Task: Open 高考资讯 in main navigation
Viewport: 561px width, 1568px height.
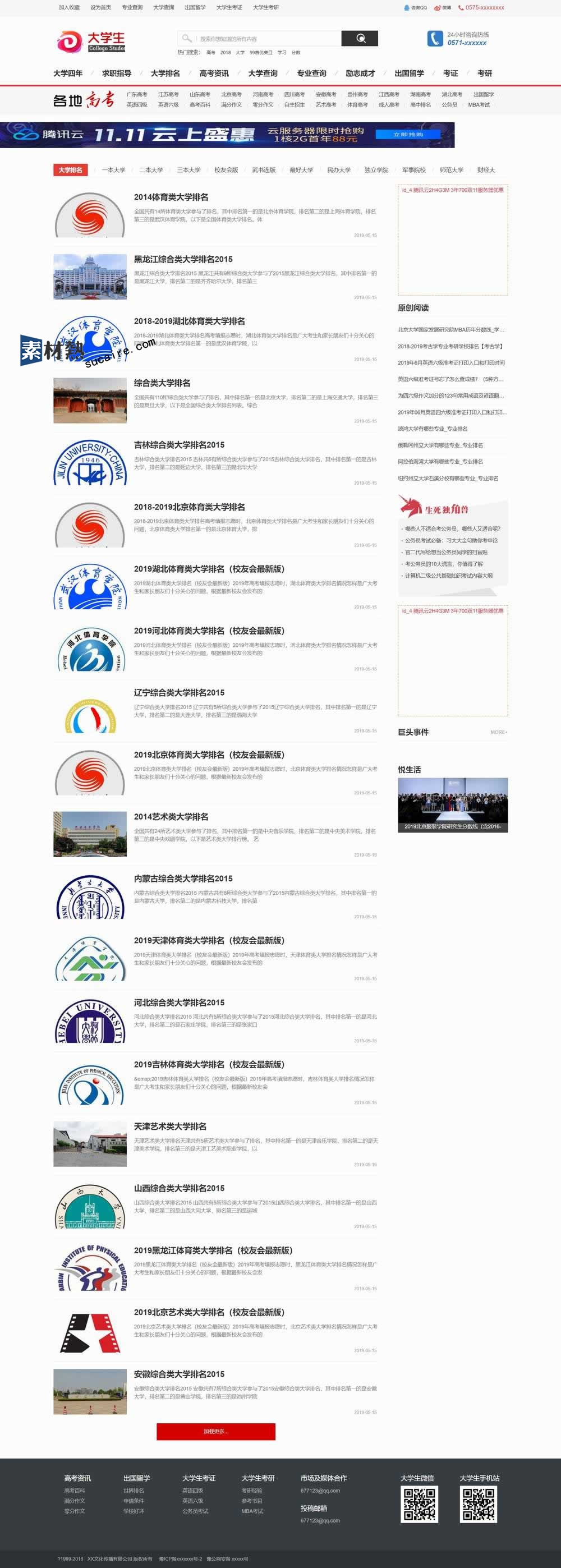Action: tap(214, 73)
